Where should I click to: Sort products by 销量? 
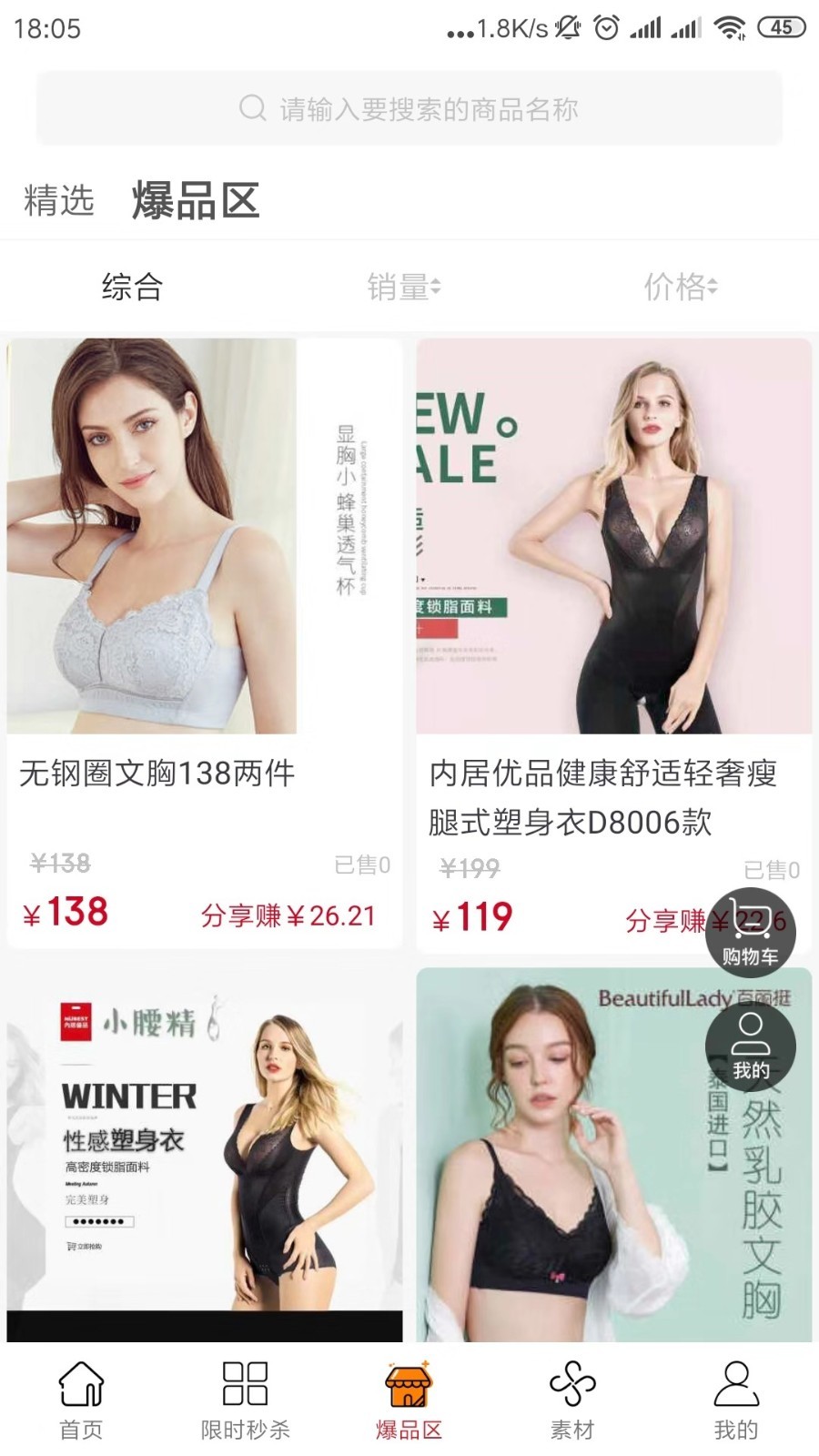(x=404, y=287)
